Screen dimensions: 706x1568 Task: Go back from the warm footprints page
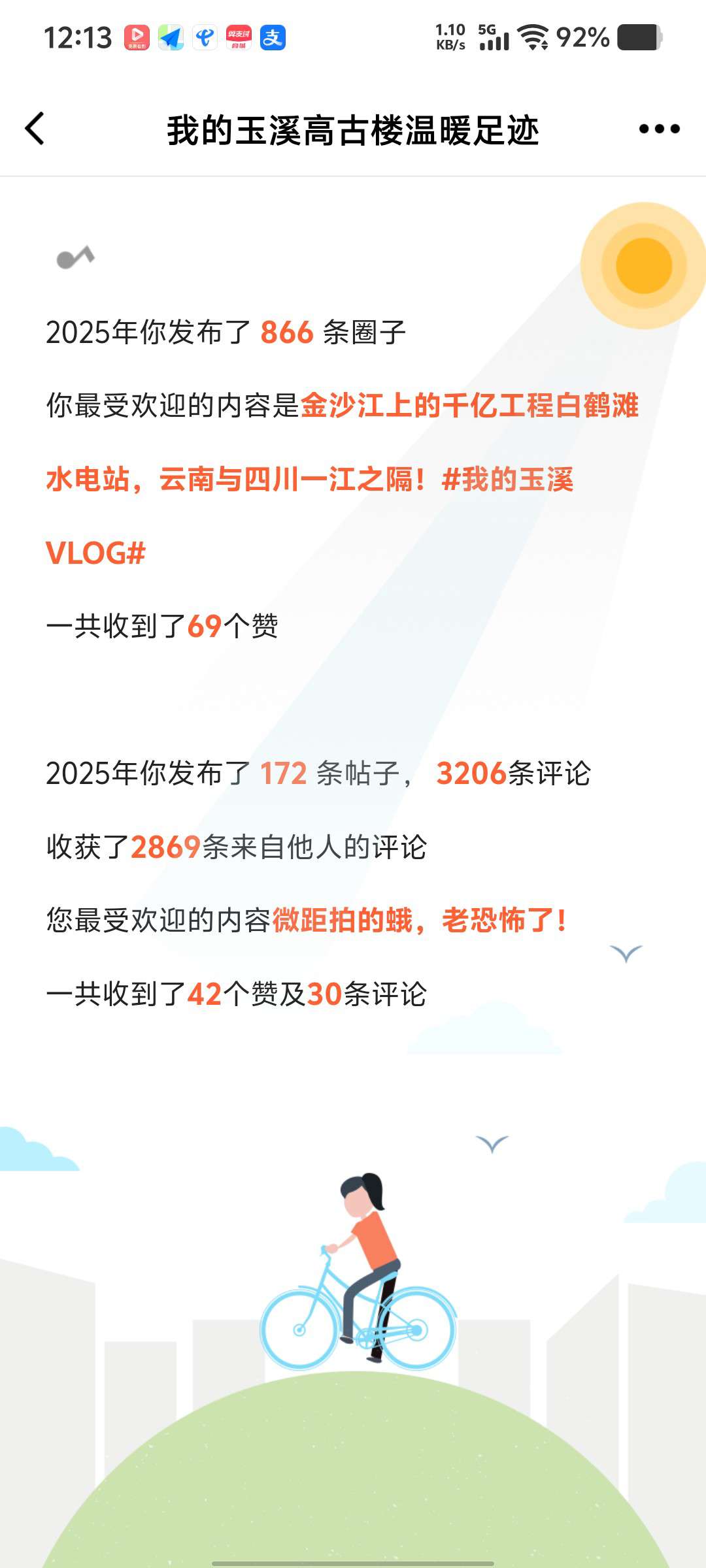(x=35, y=129)
